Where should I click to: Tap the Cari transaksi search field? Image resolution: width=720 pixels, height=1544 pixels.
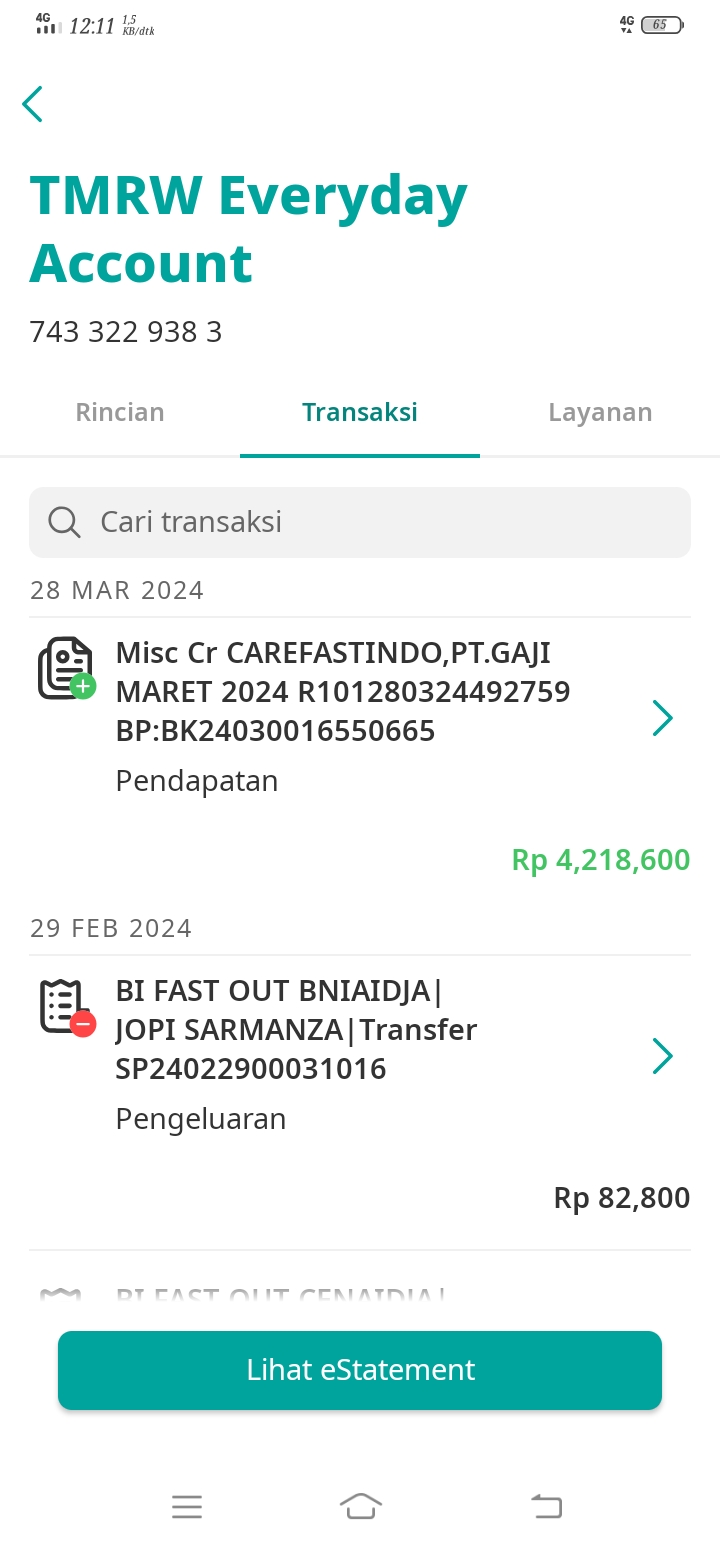(360, 522)
